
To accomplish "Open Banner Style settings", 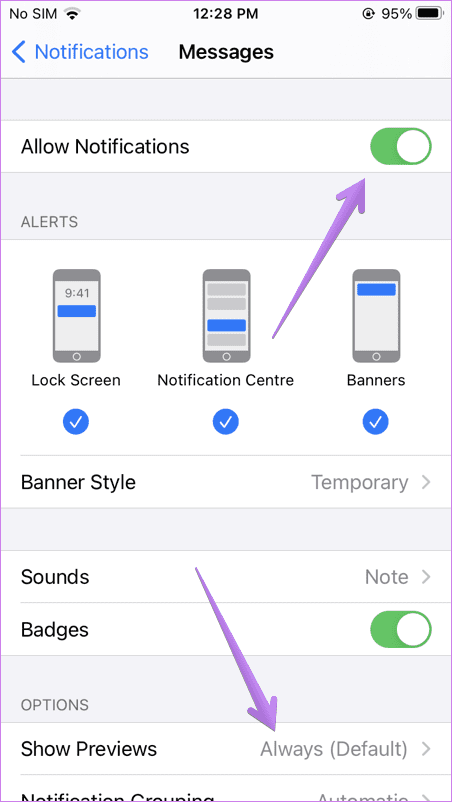I will [226, 482].
